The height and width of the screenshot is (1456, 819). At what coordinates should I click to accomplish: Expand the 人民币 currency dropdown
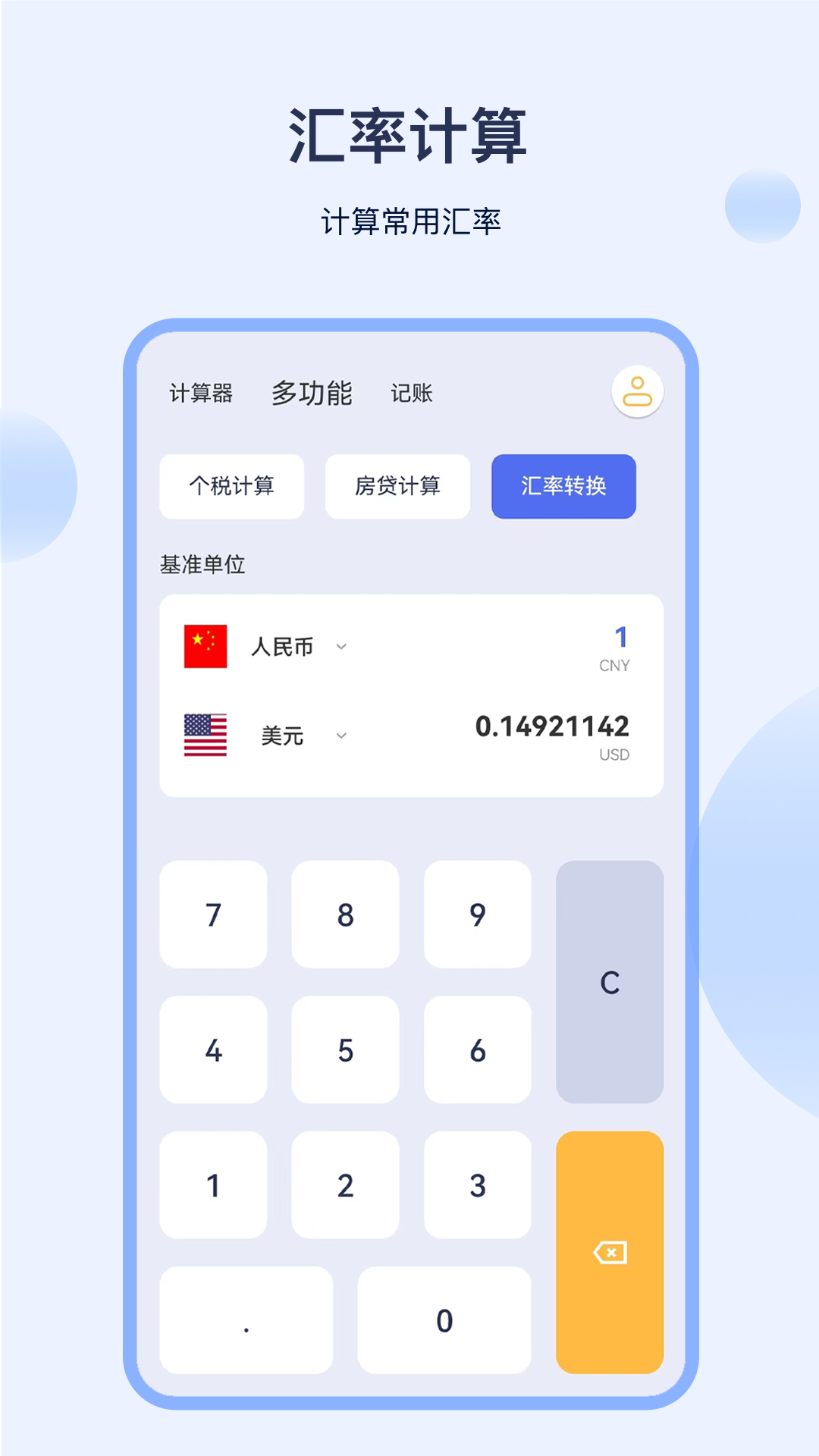pyautogui.click(x=342, y=647)
